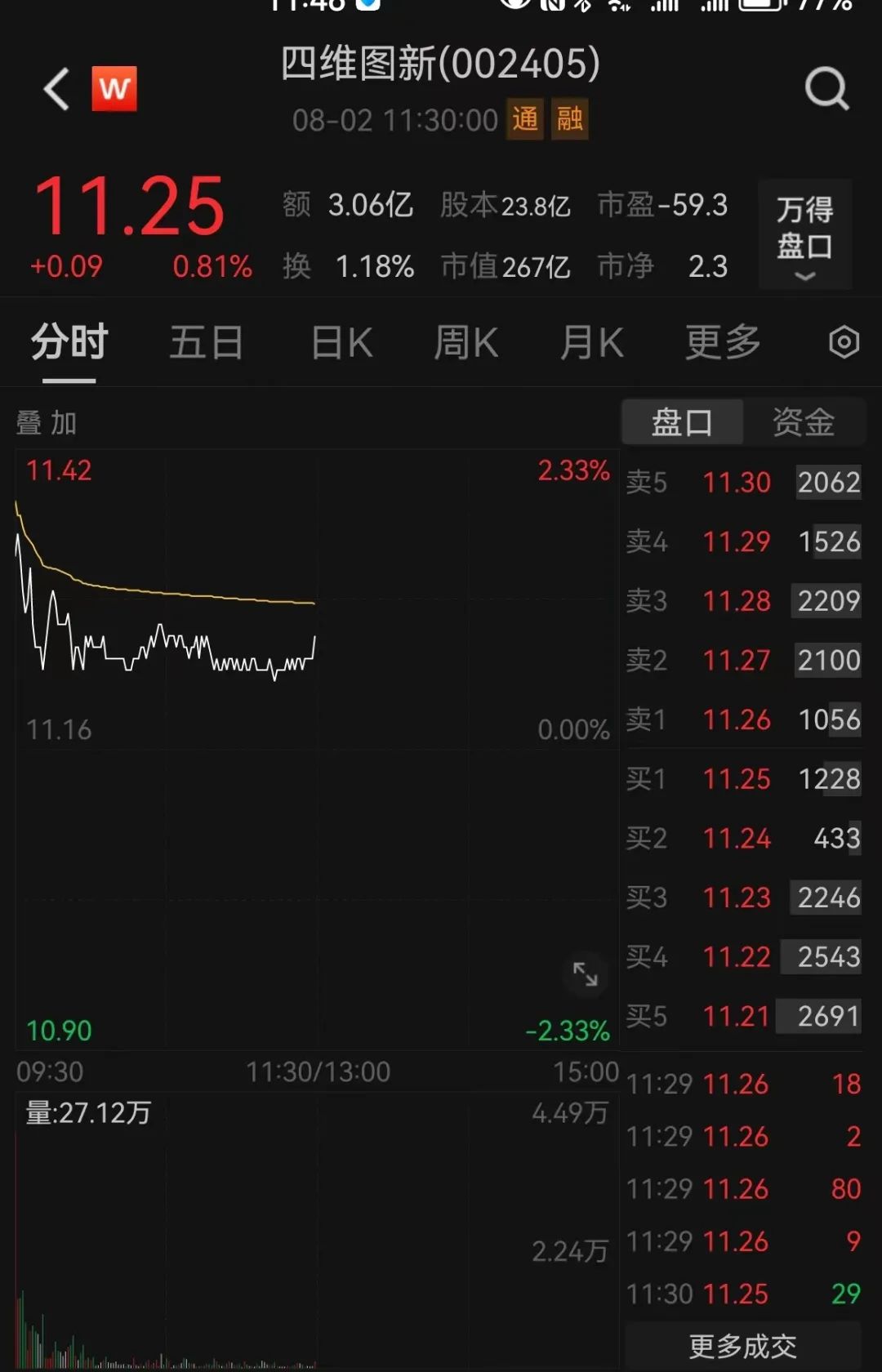Open the 更多 chart options
Viewport: 882px width, 1372px height.
point(723,342)
